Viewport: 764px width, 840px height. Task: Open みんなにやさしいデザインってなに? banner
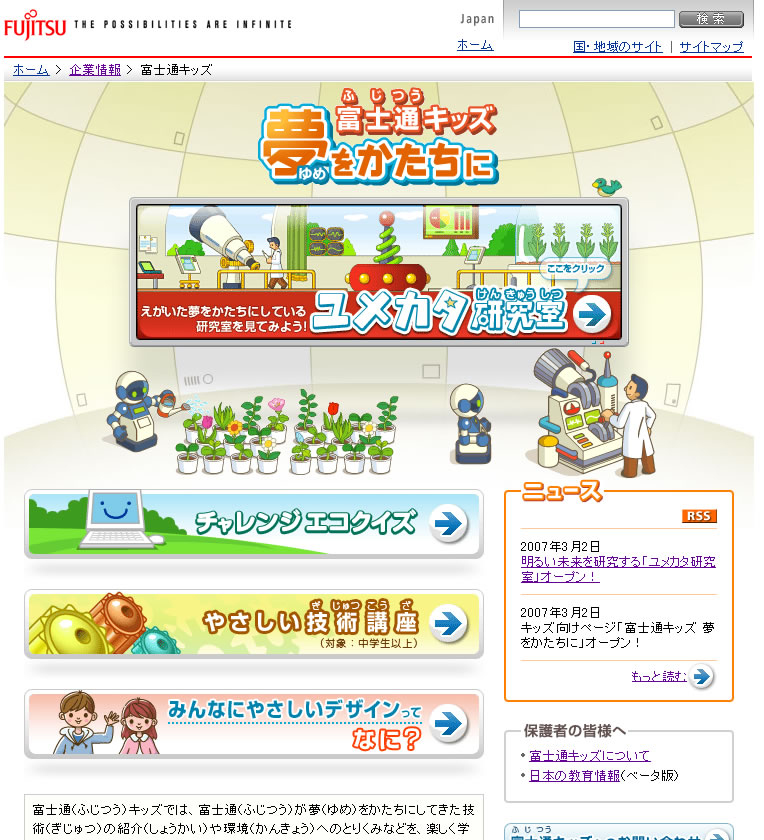coord(253,723)
